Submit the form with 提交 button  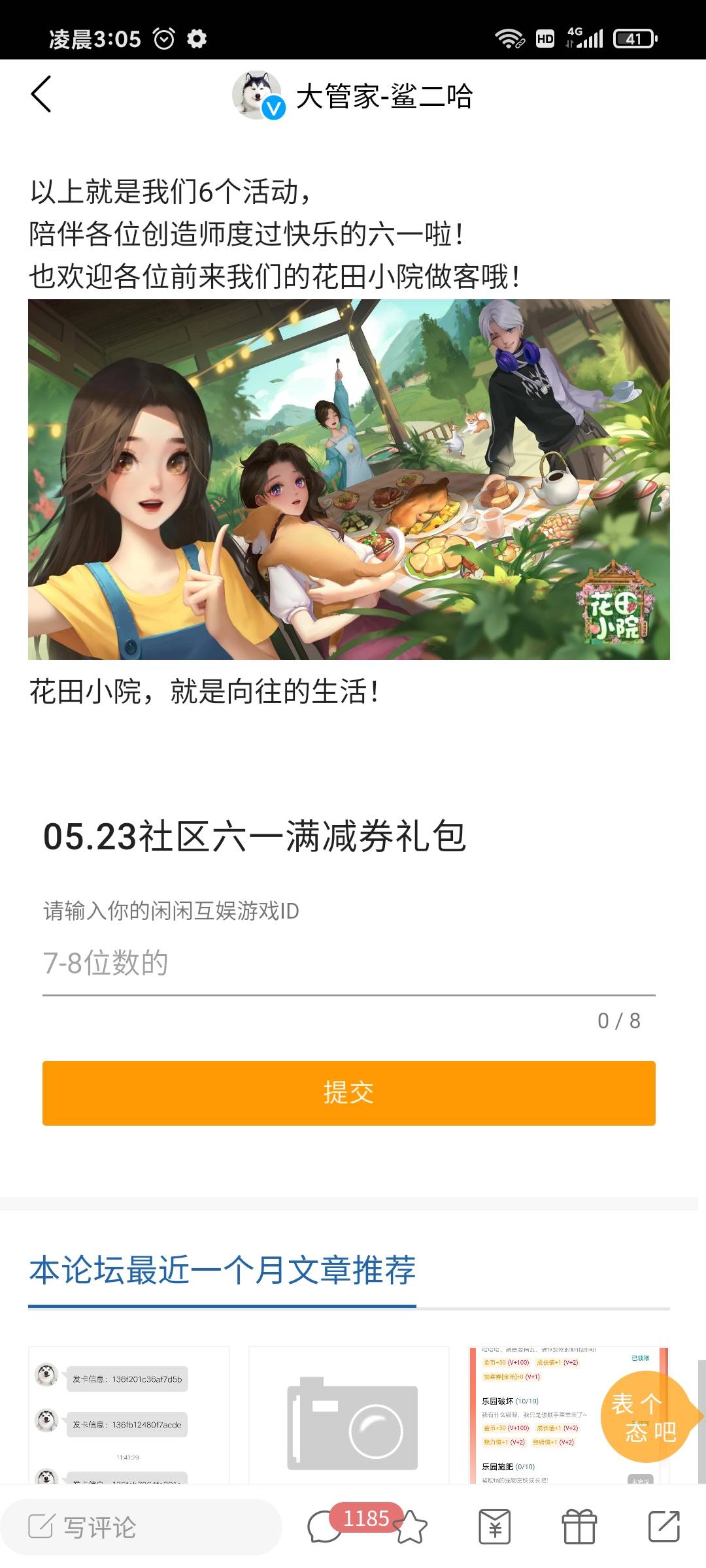coord(348,1092)
